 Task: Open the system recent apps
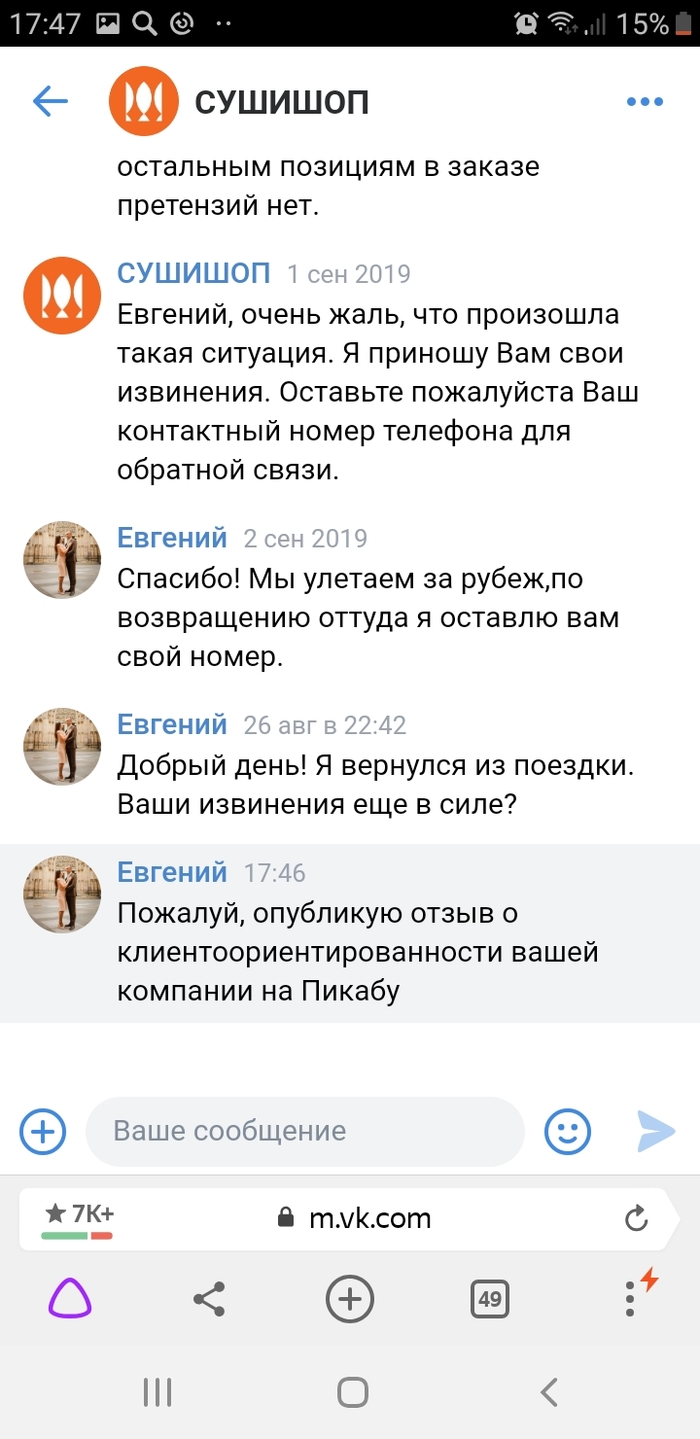click(x=157, y=1392)
